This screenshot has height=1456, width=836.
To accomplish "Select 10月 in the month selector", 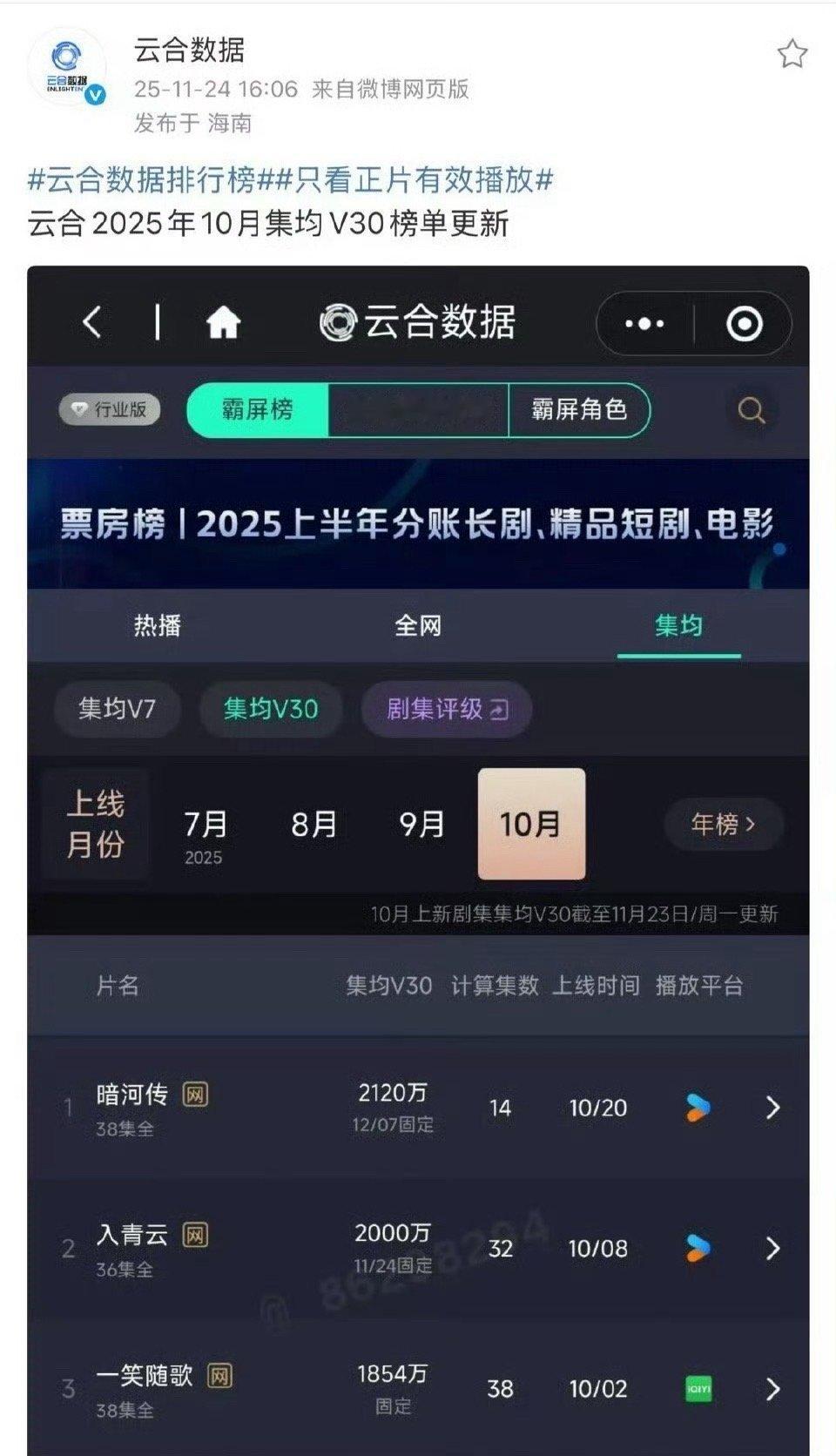I will [533, 822].
